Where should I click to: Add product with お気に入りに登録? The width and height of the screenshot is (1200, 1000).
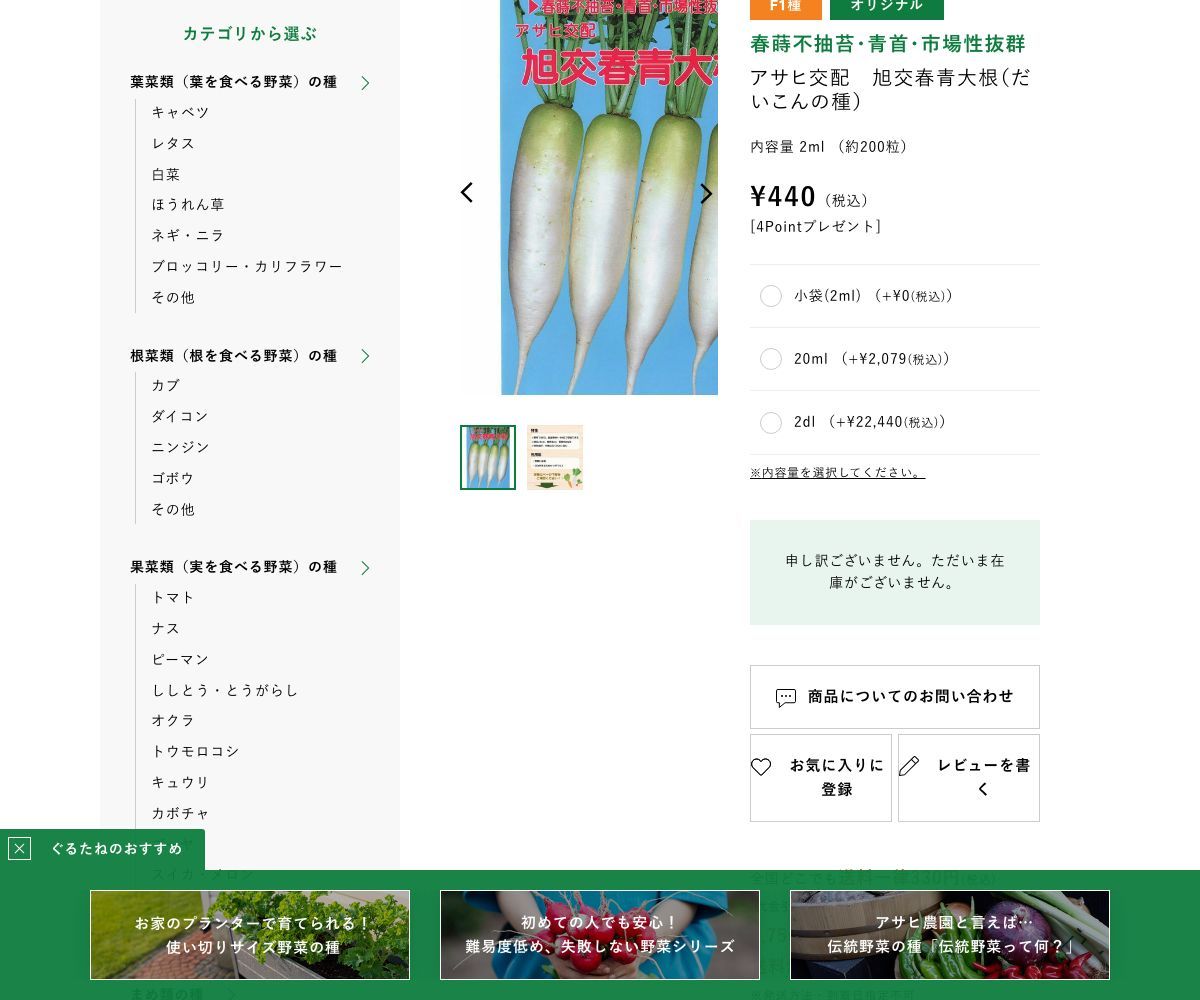820,778
